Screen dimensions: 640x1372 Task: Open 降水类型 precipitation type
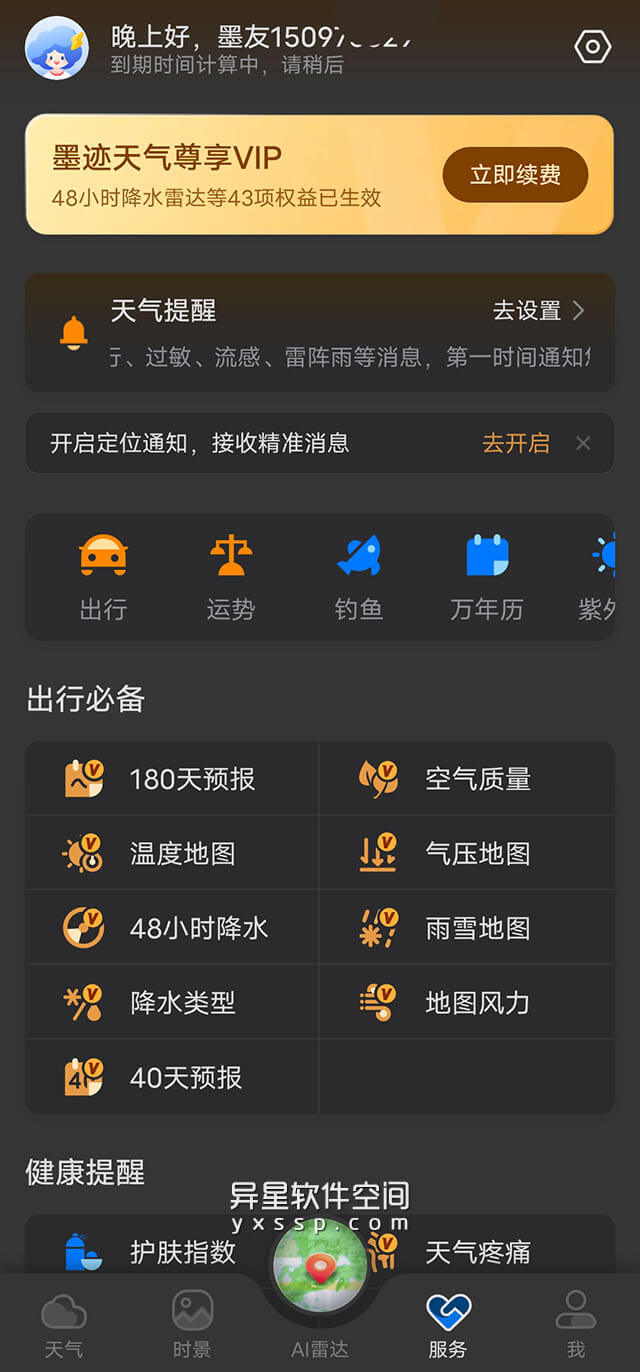click(x=172, y=1003)
